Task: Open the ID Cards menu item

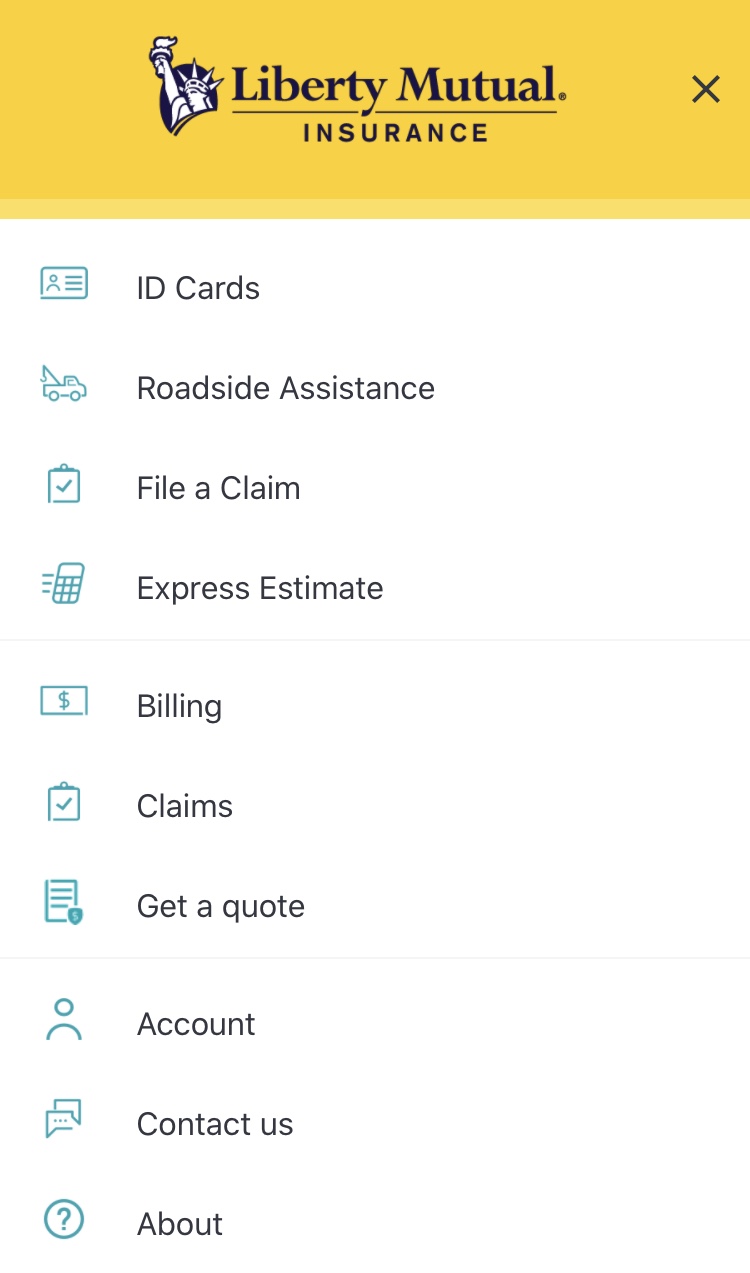Action: 198,288
